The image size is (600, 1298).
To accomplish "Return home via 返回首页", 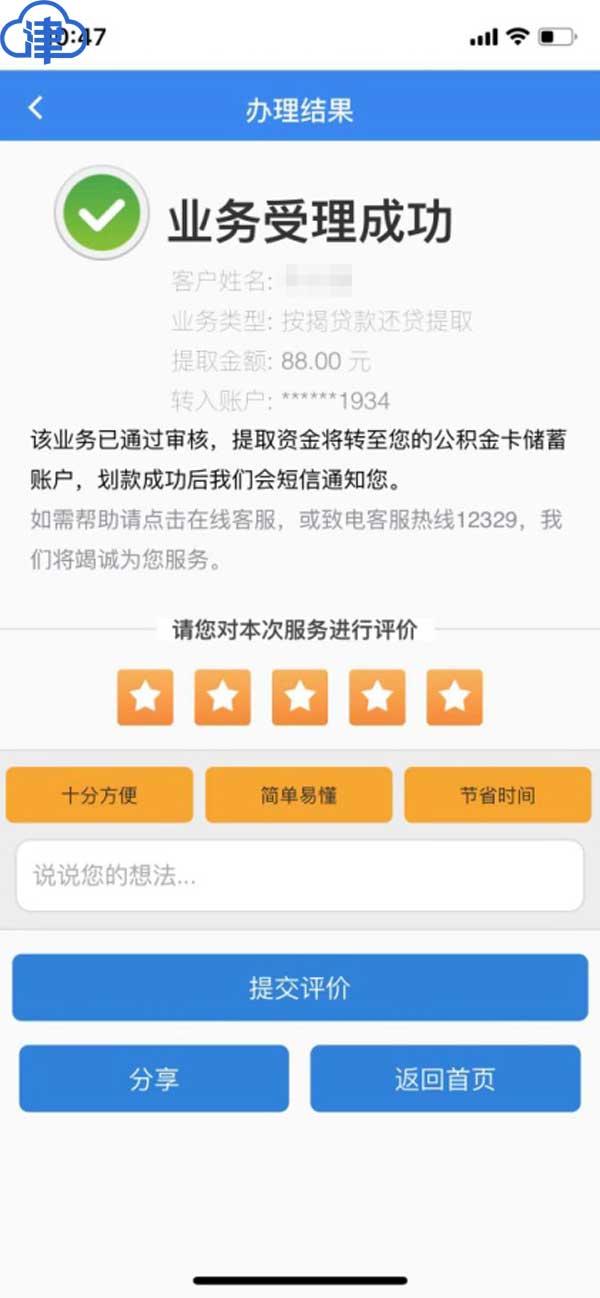I will (445, 1079).
